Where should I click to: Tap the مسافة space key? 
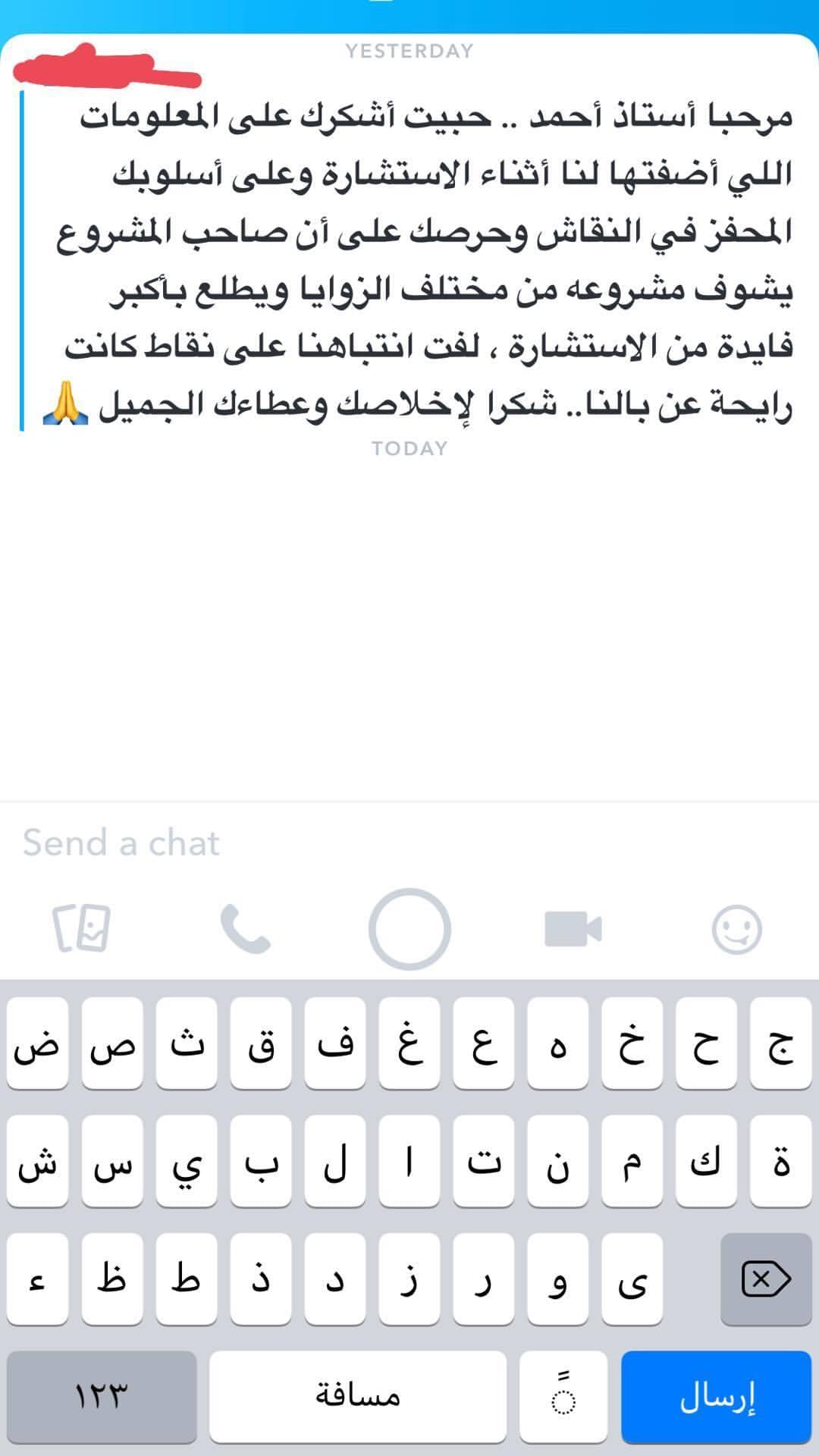click(x=357, y=1396)
